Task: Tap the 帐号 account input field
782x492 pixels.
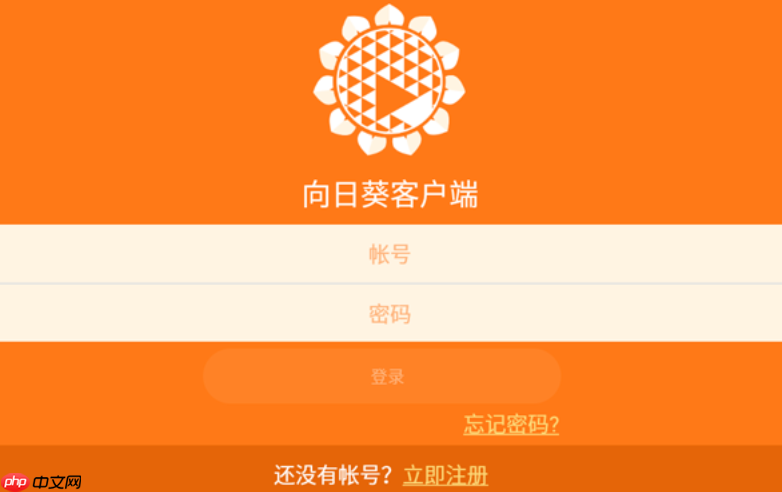Action: 390,254
